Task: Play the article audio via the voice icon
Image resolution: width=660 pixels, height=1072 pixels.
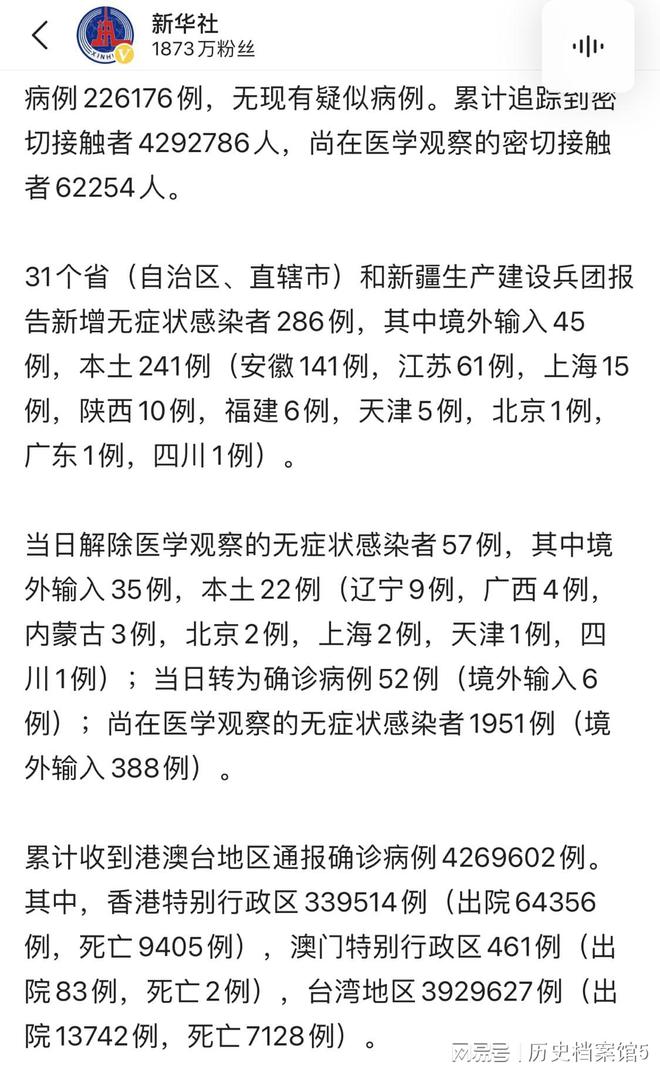Action: [x=588, y=46]
